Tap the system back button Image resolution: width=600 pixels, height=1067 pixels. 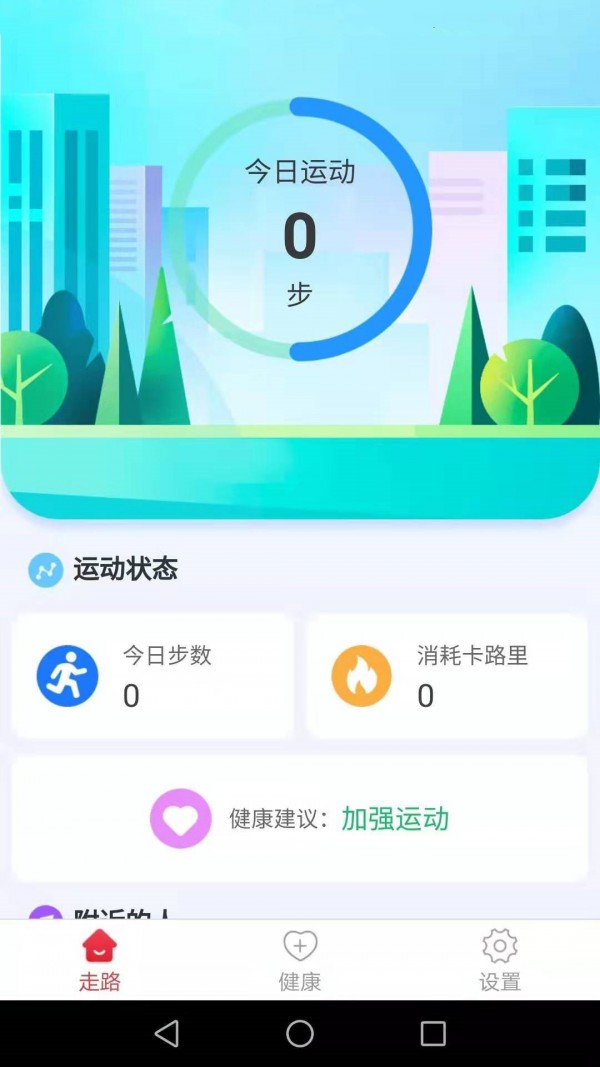(167, 1033)
